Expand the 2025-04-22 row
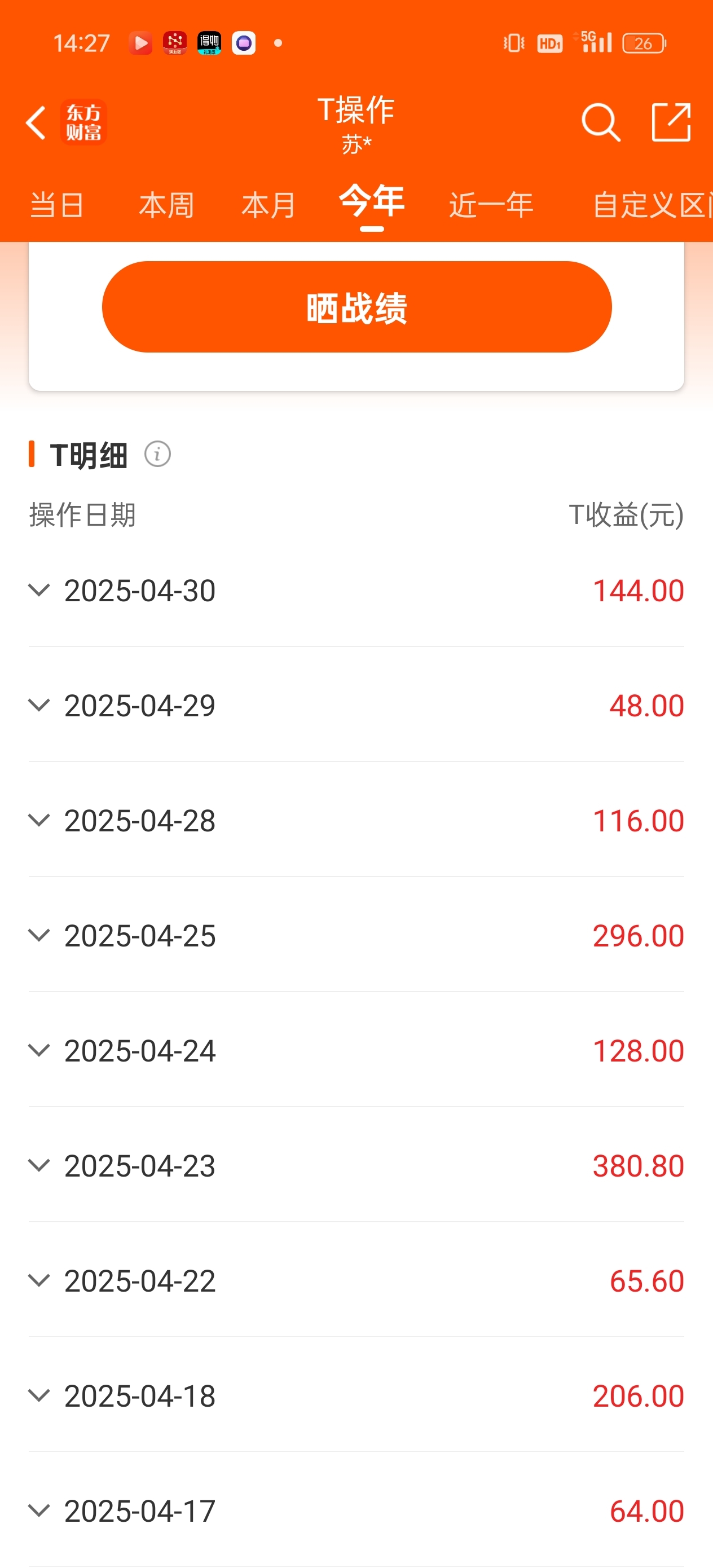The height and width of the screenshot is (1568, 713). pyautogui.click(x=356, y=1281)
